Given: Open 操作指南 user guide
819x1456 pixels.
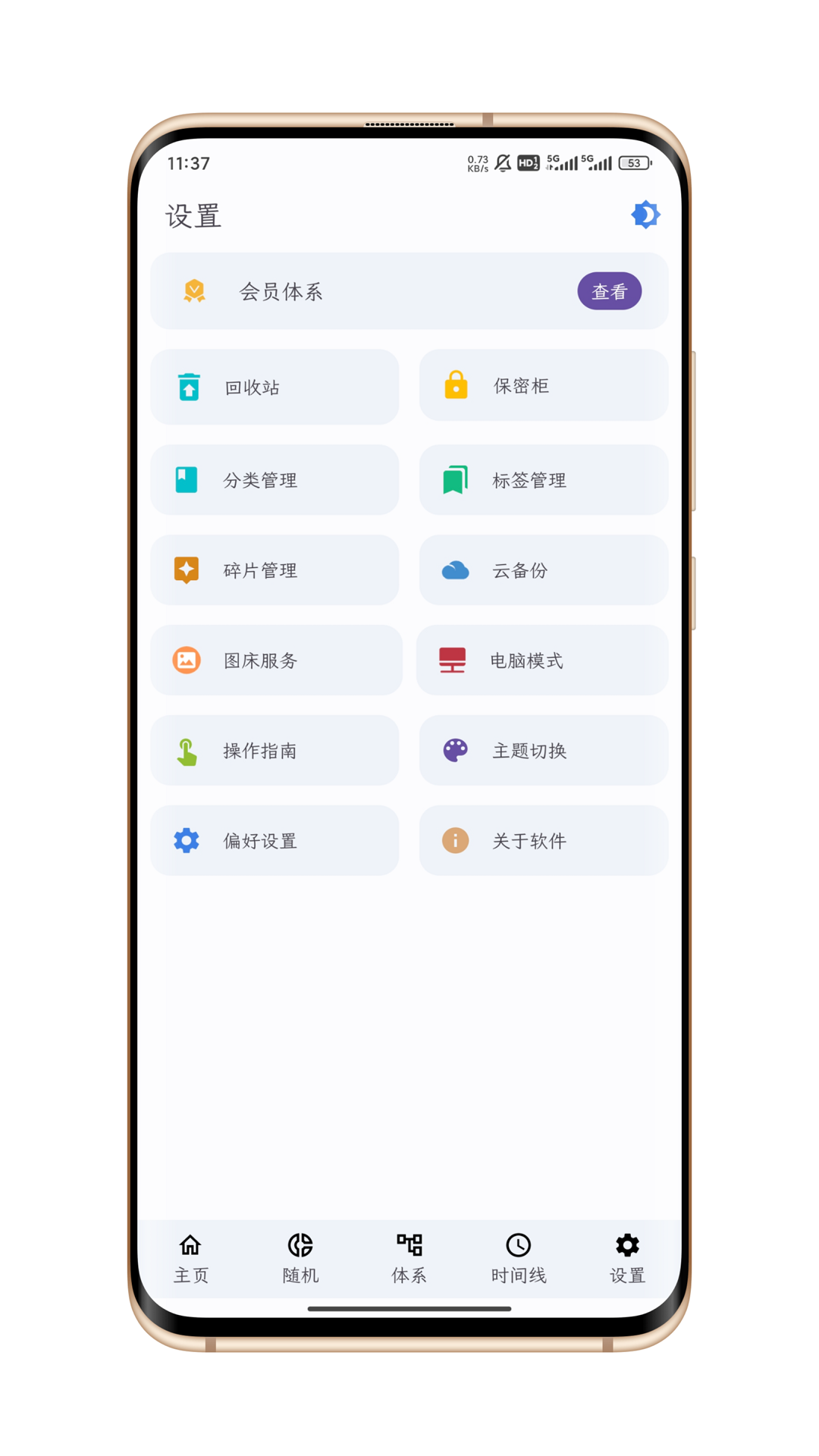Looking at the screenshot, I should click(275, 751).
